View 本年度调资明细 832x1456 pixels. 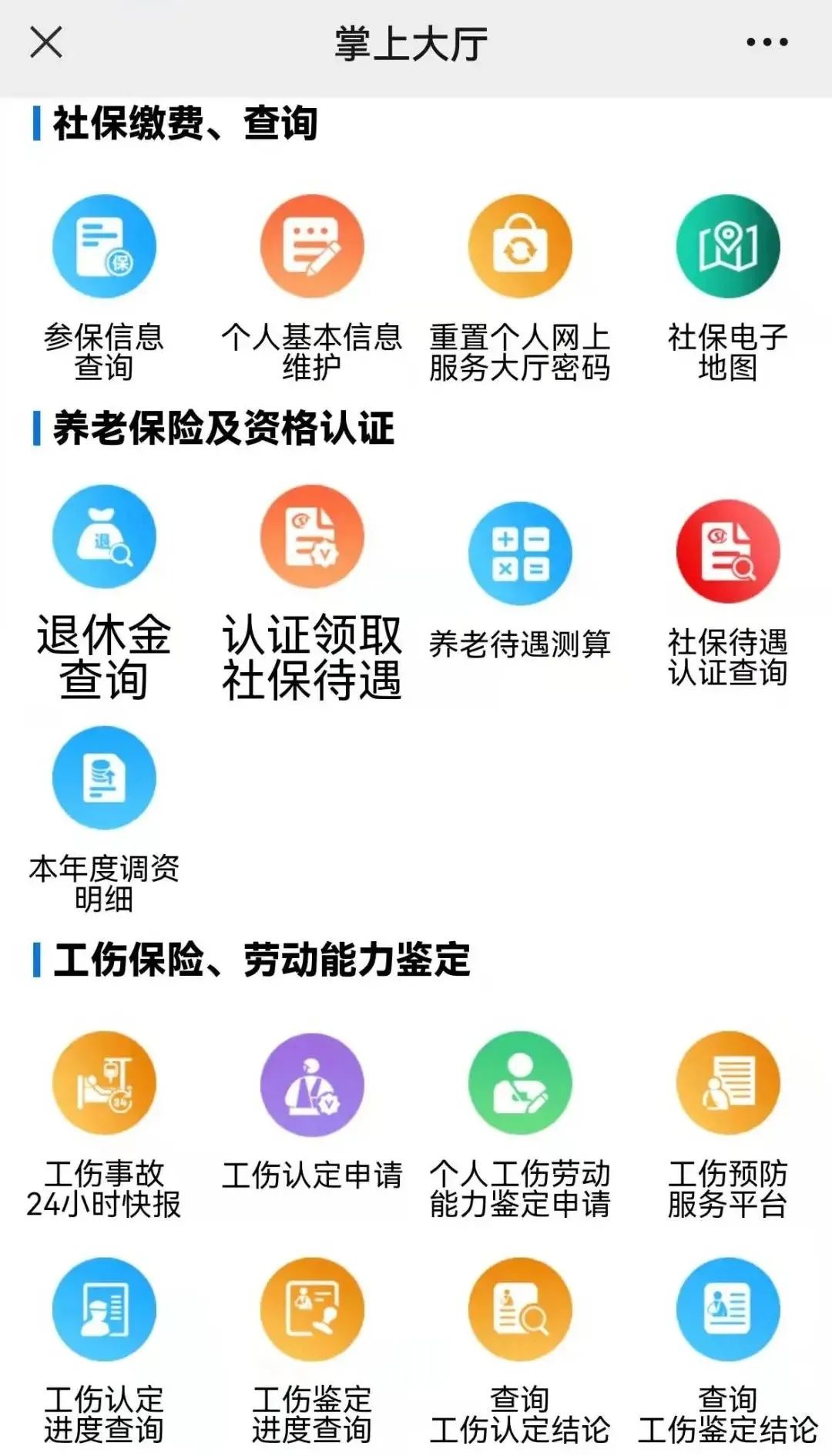point(104,778)
